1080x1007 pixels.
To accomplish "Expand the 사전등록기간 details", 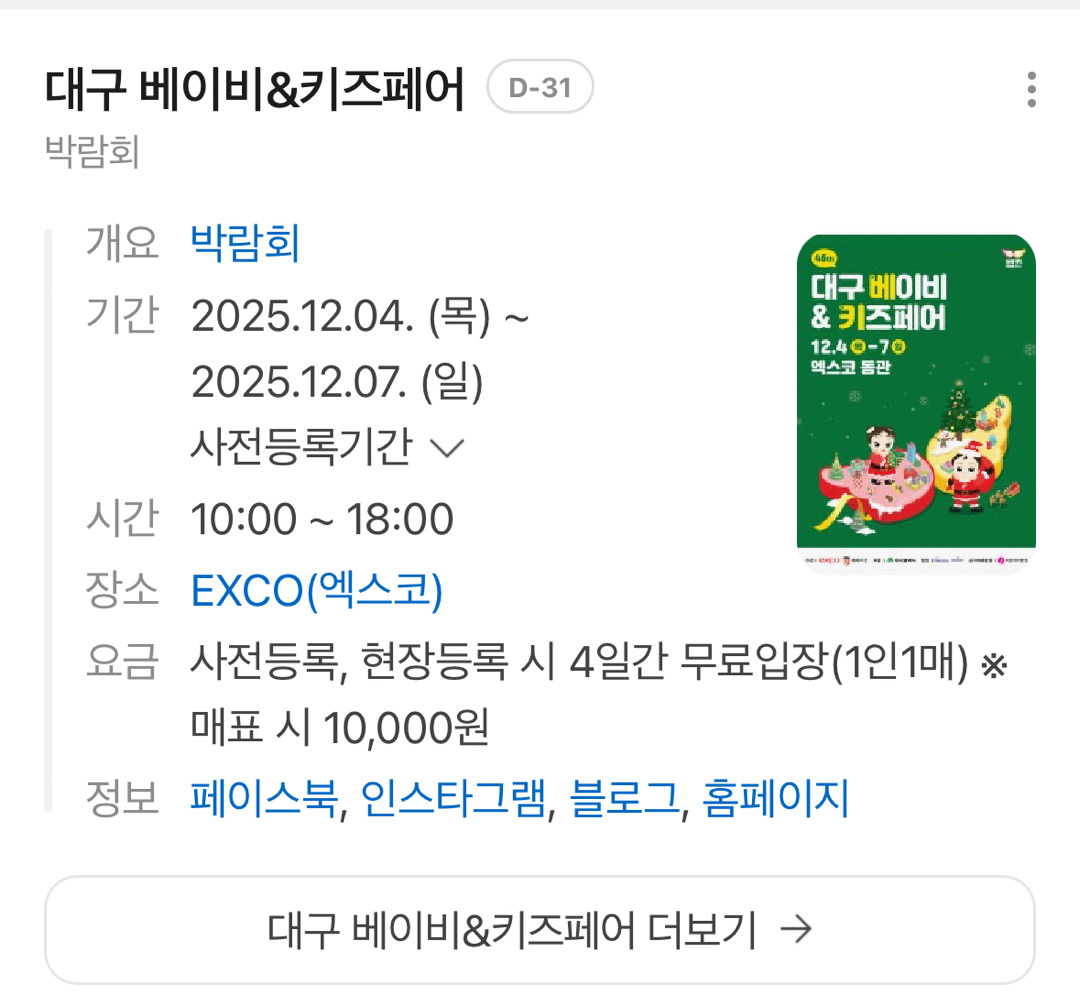I will (x=327, y=448).
